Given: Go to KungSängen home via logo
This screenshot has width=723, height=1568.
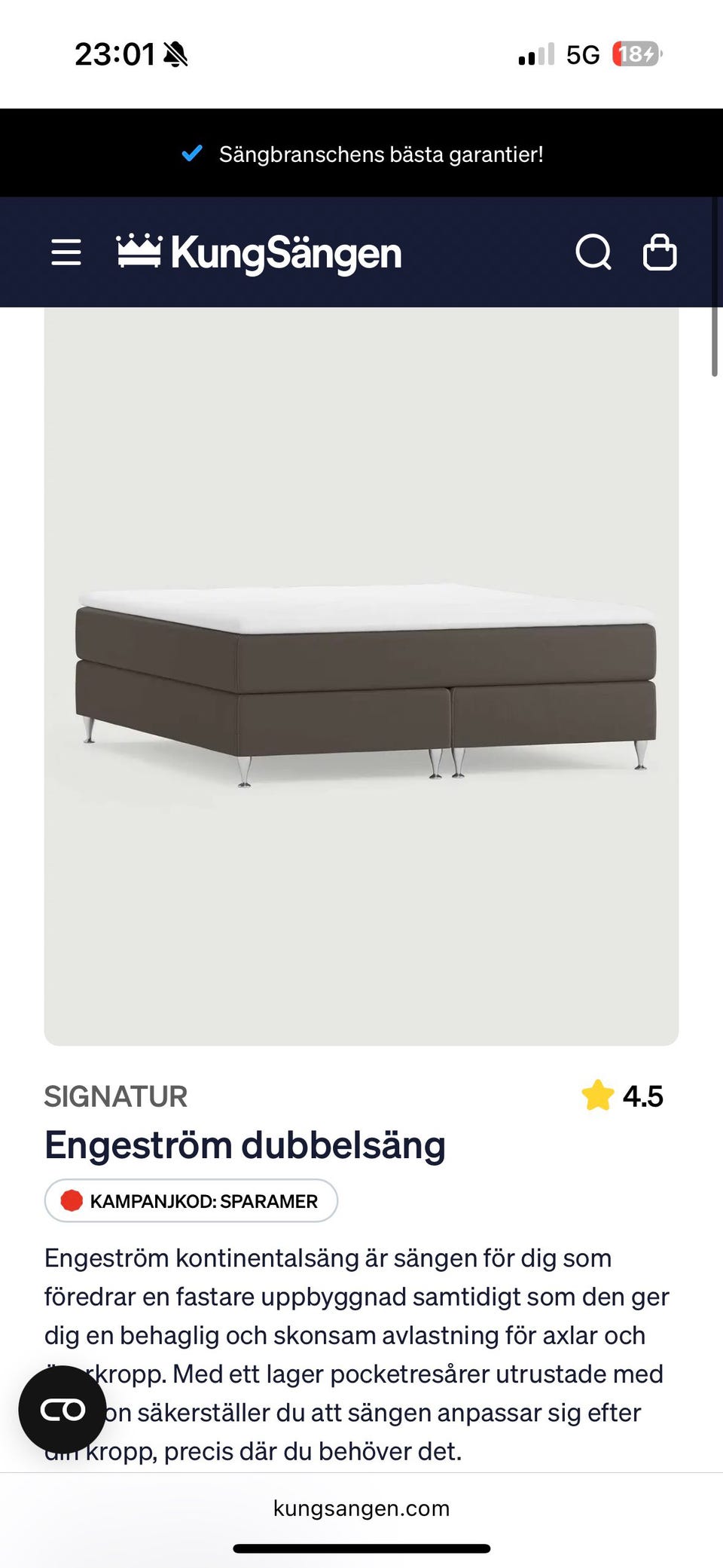Looking at the screenshot, I should (x=259, y=252).
